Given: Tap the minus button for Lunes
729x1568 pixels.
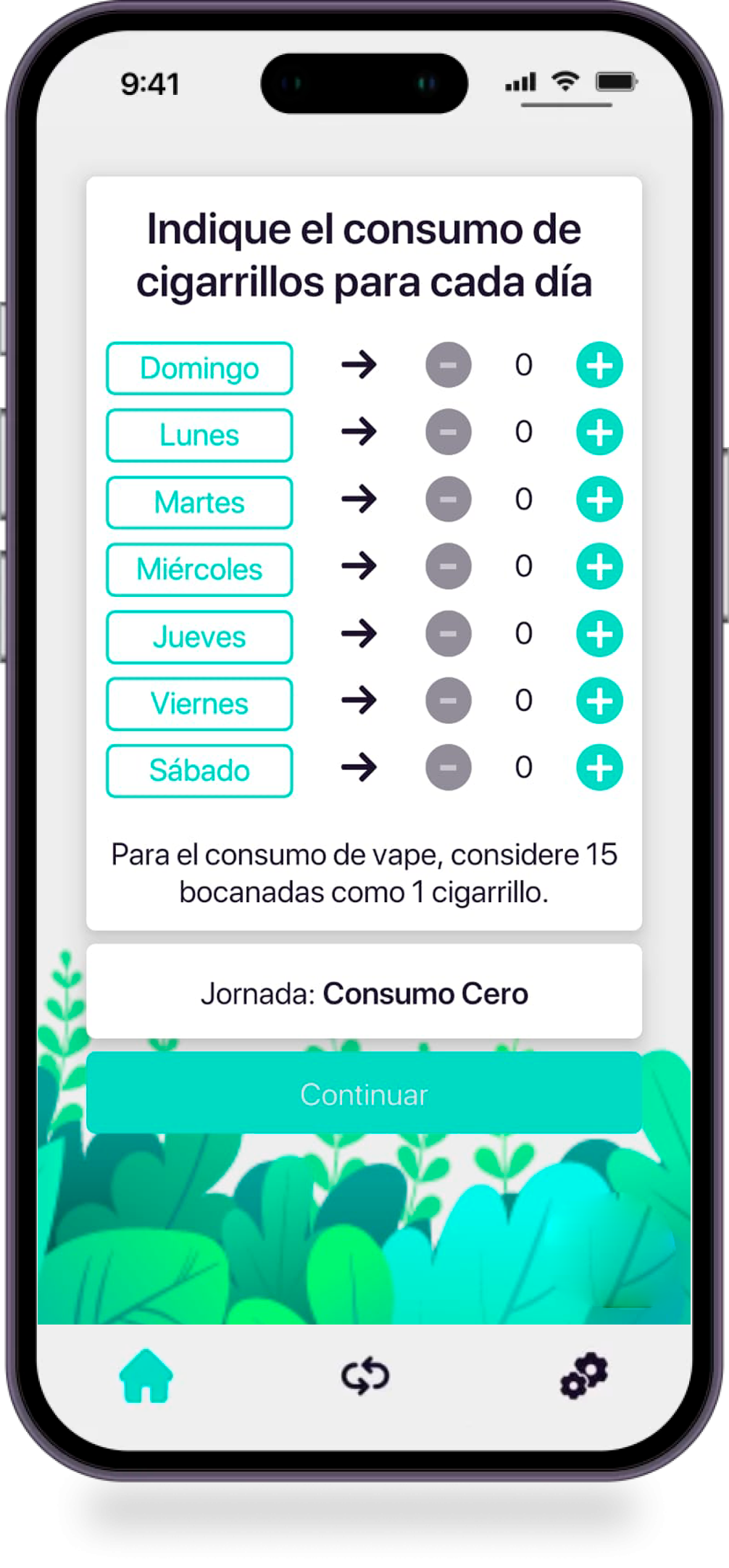Looking at the screenshot, I should click(448, 433).
